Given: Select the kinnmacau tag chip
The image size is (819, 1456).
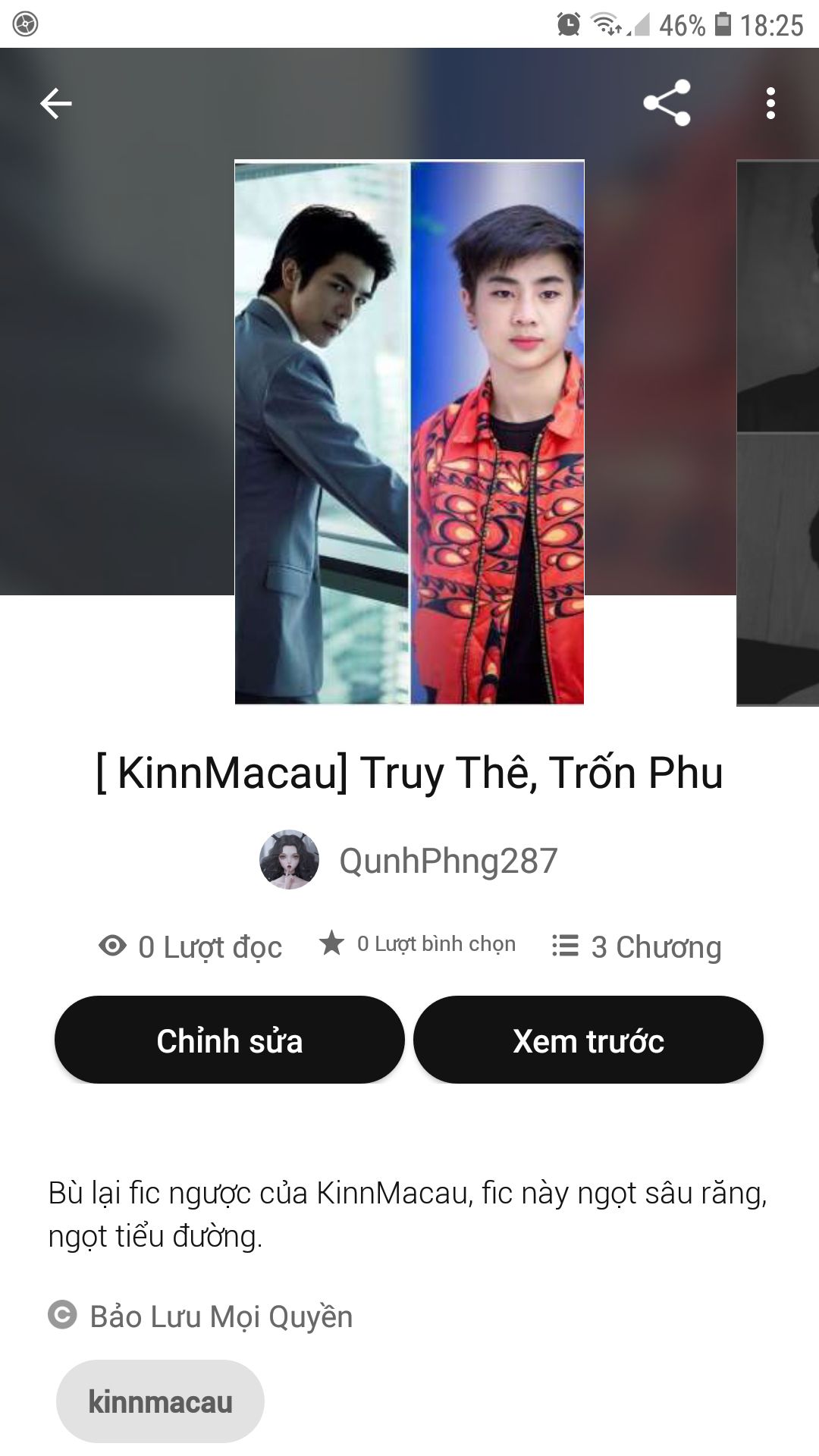Looking at the screenshot, I should pos(160,1401).
